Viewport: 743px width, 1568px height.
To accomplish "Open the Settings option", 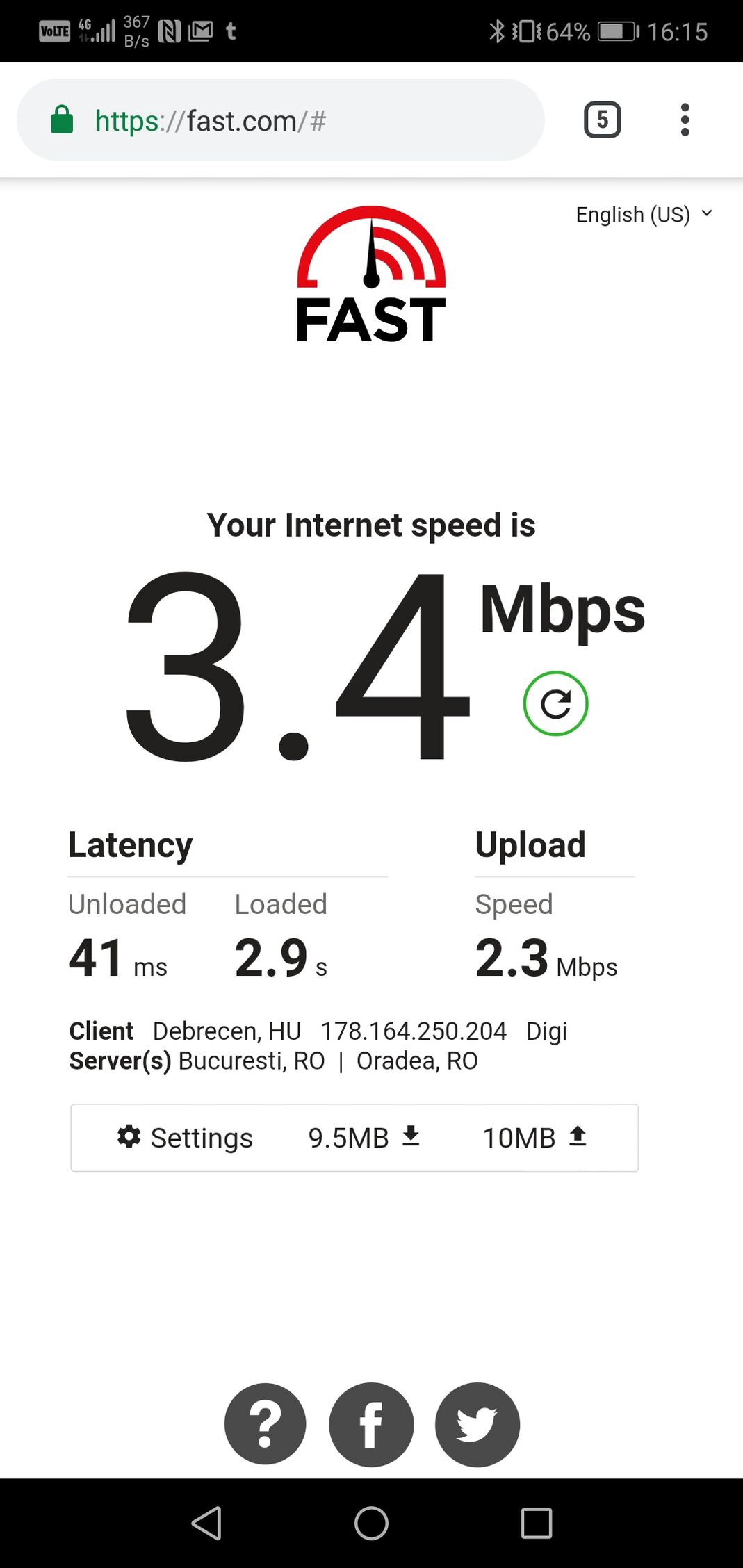I will pos(185,1138).
